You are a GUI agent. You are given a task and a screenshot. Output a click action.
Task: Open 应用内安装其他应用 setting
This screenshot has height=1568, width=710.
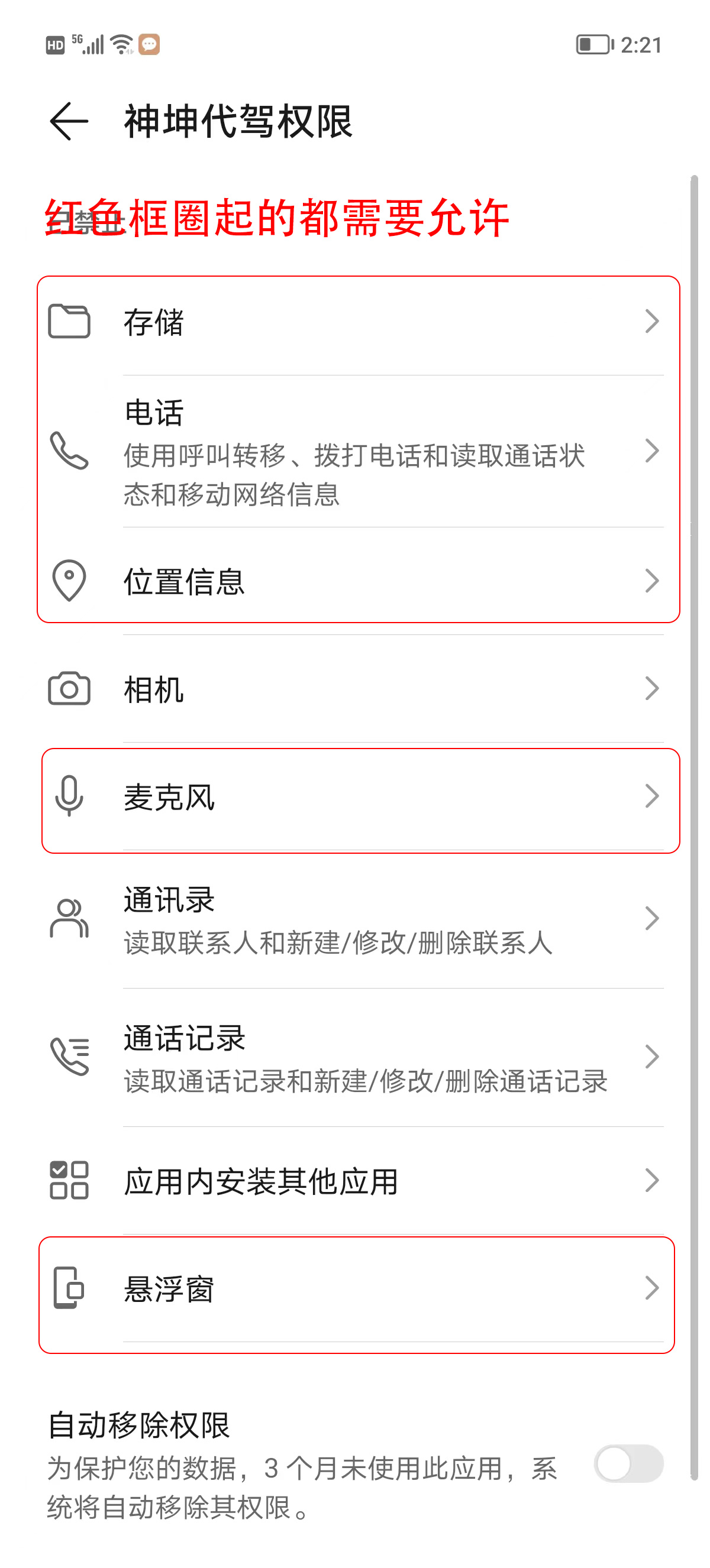coord(355,1181)
